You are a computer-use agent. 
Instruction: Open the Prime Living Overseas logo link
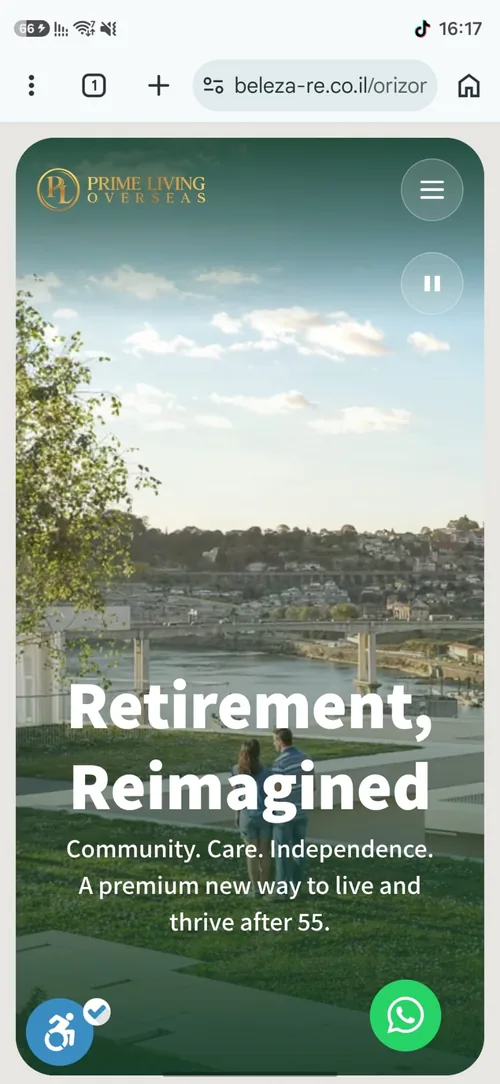pos(122,189)
